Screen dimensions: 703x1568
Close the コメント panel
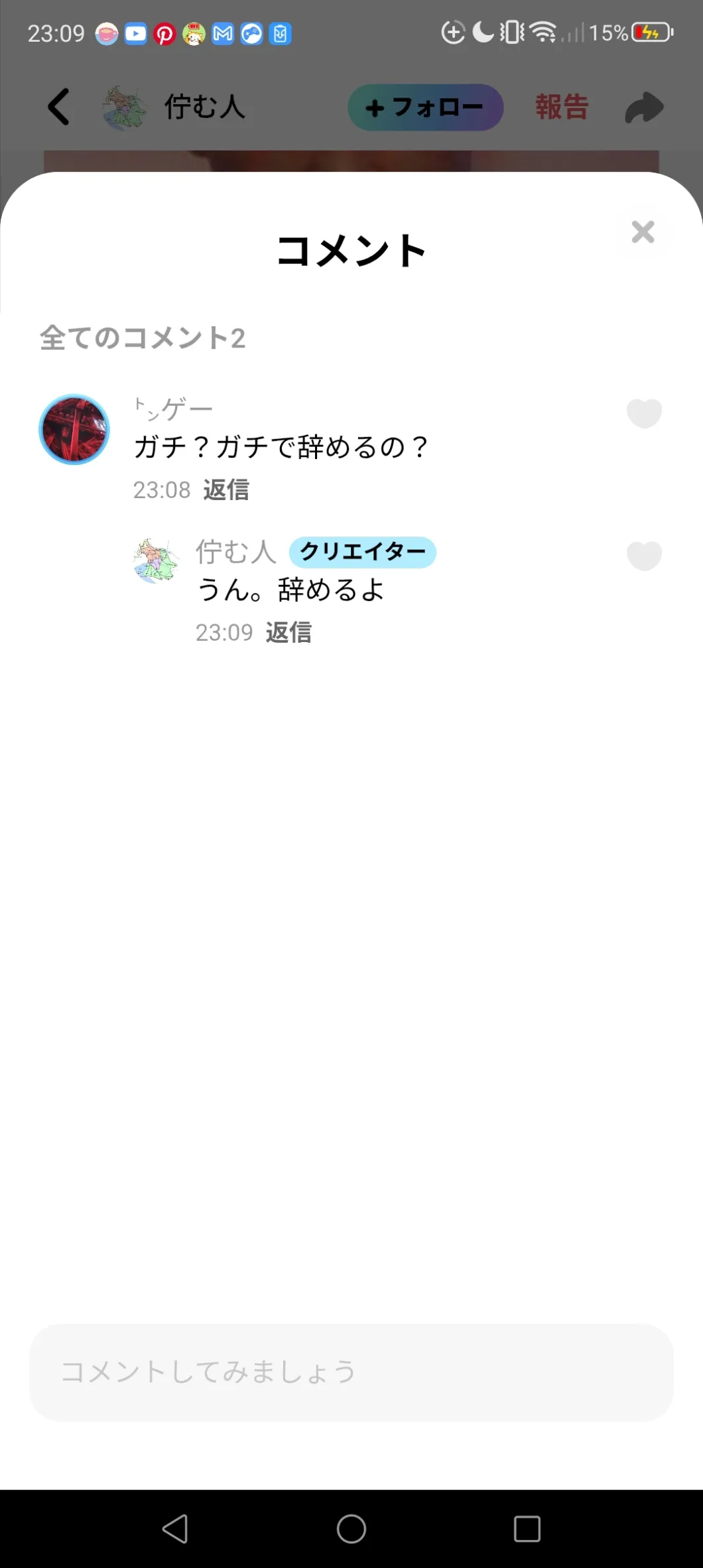tap(643, 232)
